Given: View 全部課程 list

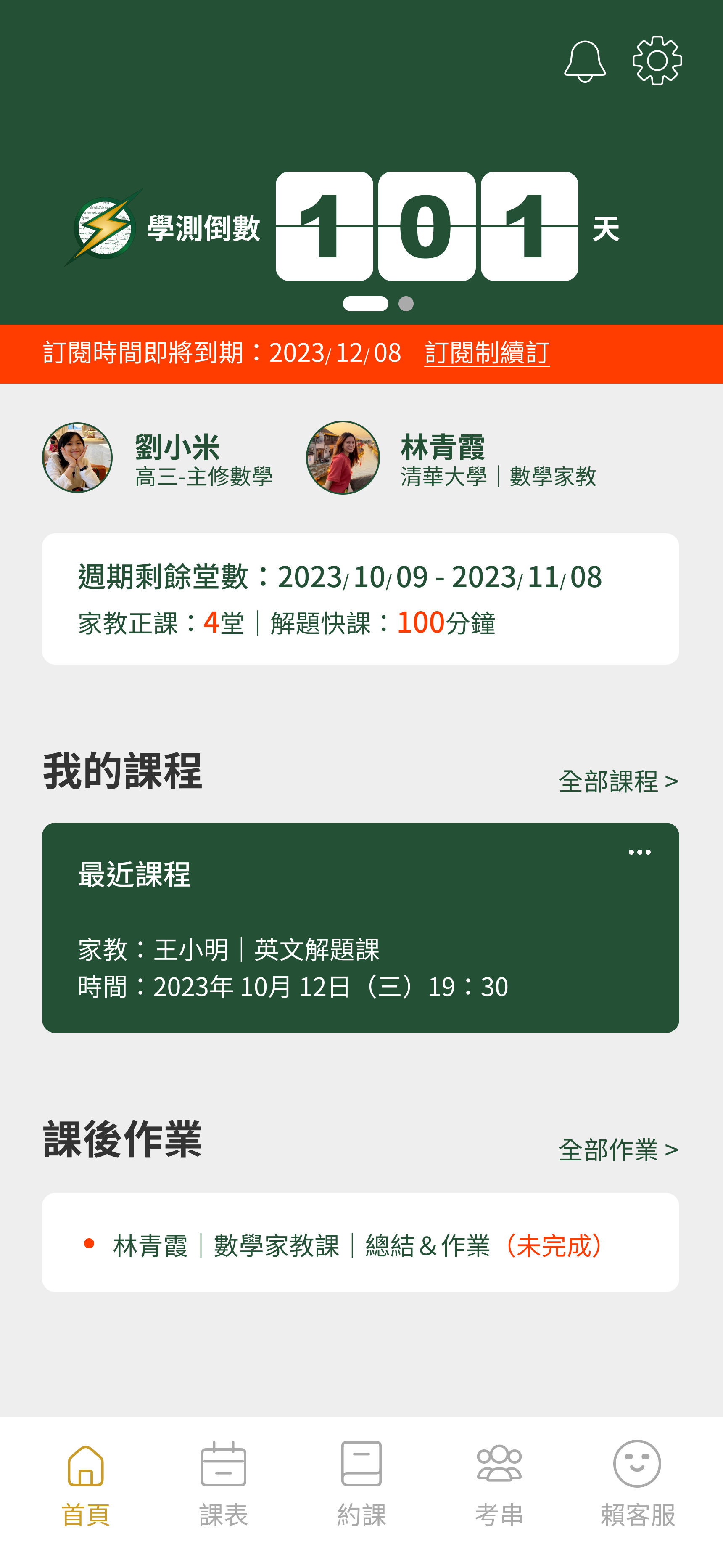Looking at the screenshot, I should click(x=618, y=781).
